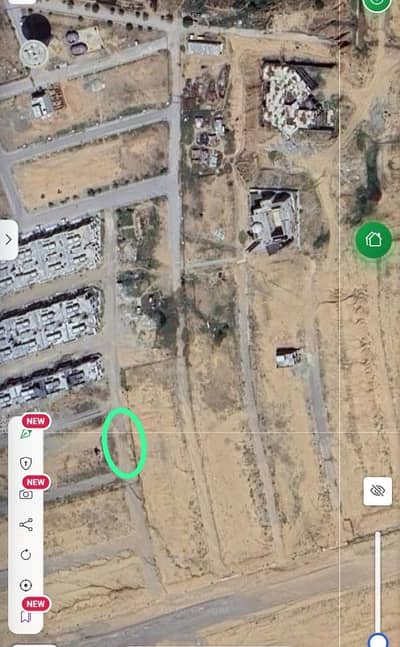Toggle the hide layers eye icon
Screen dimensions: 400x647
(x=377, y=491)
